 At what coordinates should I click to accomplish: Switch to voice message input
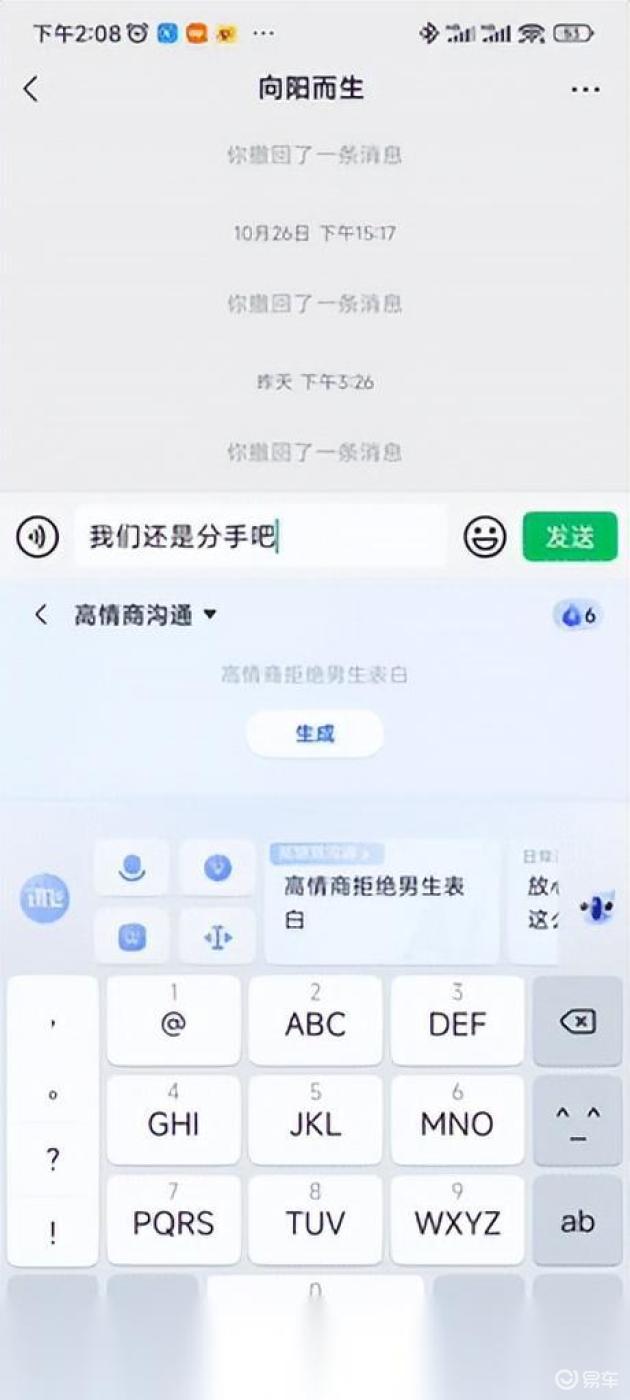click(37, 537)
